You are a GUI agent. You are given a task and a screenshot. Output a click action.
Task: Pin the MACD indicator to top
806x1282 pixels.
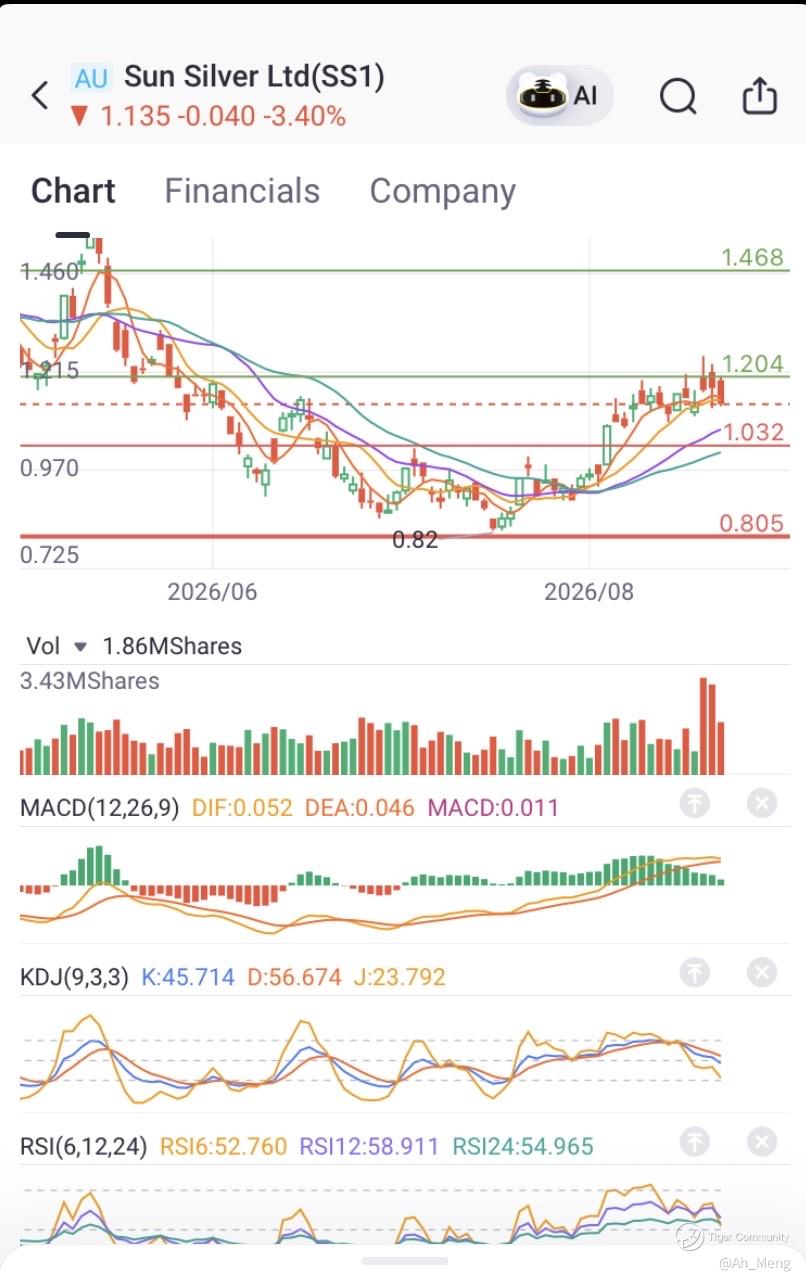(695, 803)
